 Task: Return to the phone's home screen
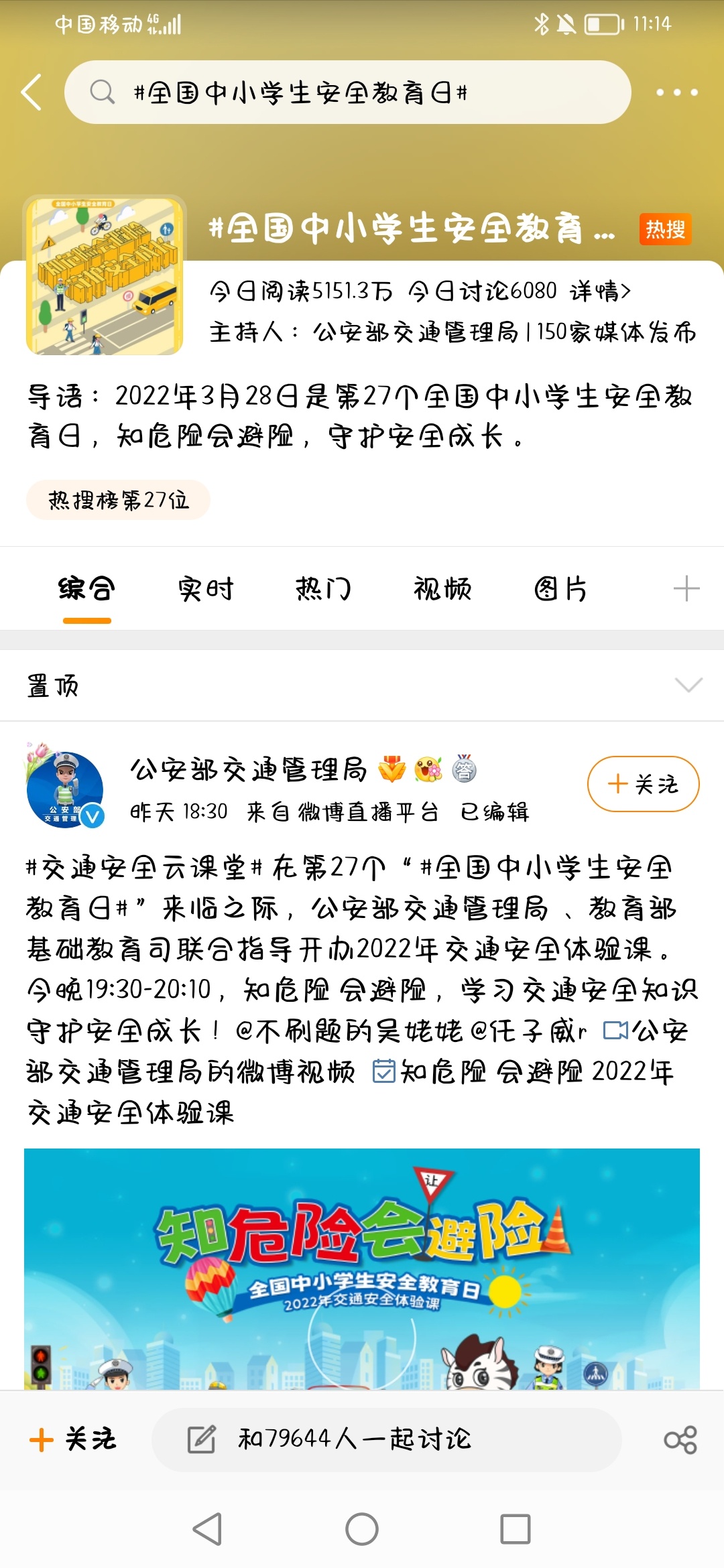362,1529
